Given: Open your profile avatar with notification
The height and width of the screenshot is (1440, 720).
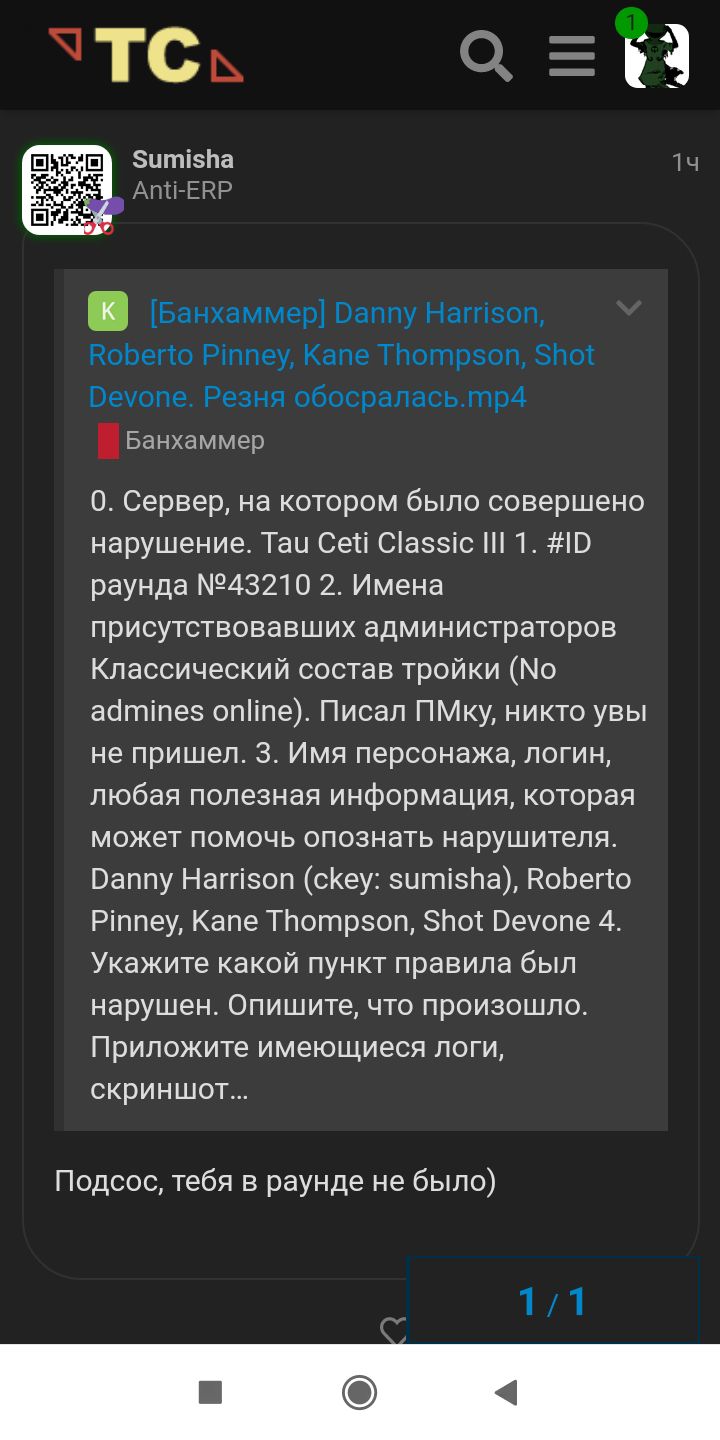Looking at the screenshot, I should (x=655, y=52).
